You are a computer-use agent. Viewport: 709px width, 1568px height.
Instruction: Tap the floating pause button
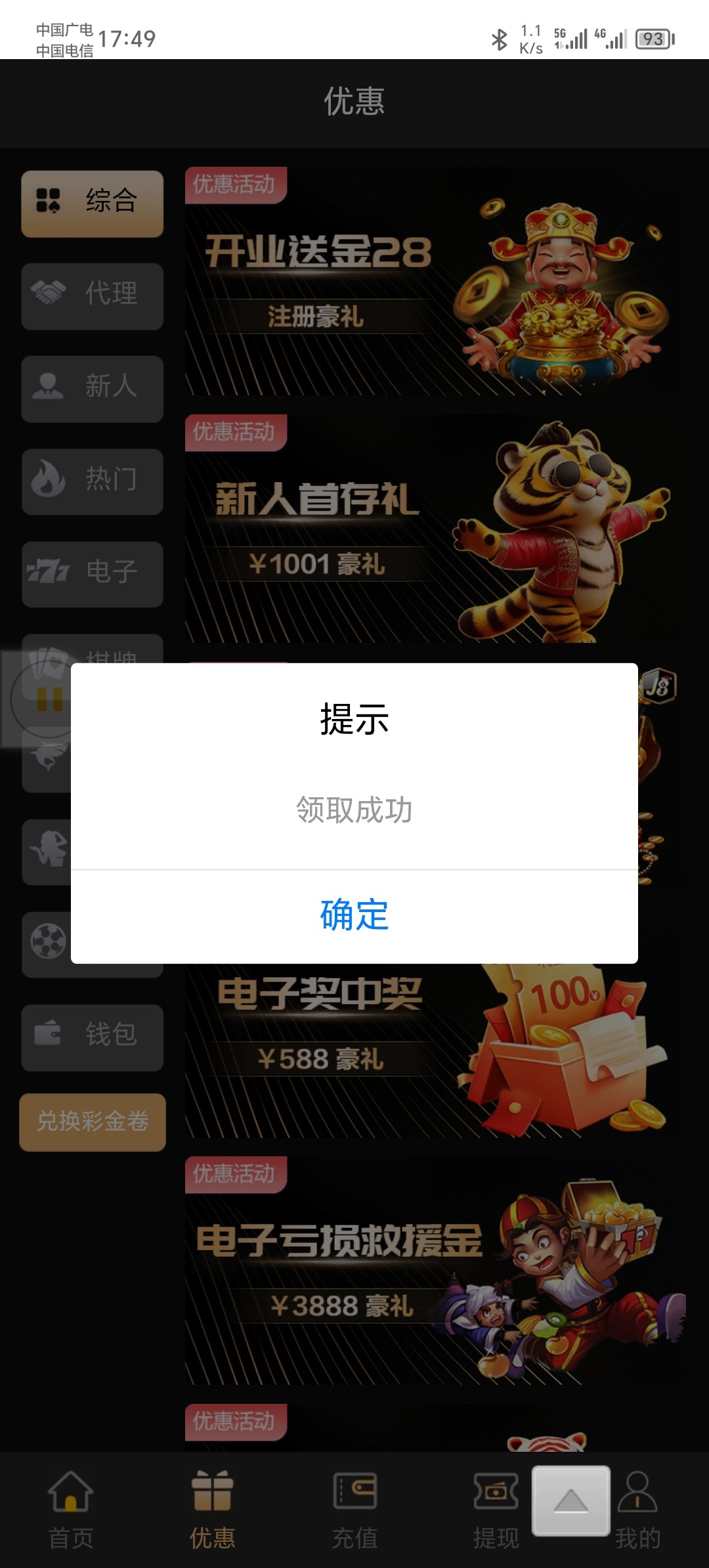coord(48,699)
